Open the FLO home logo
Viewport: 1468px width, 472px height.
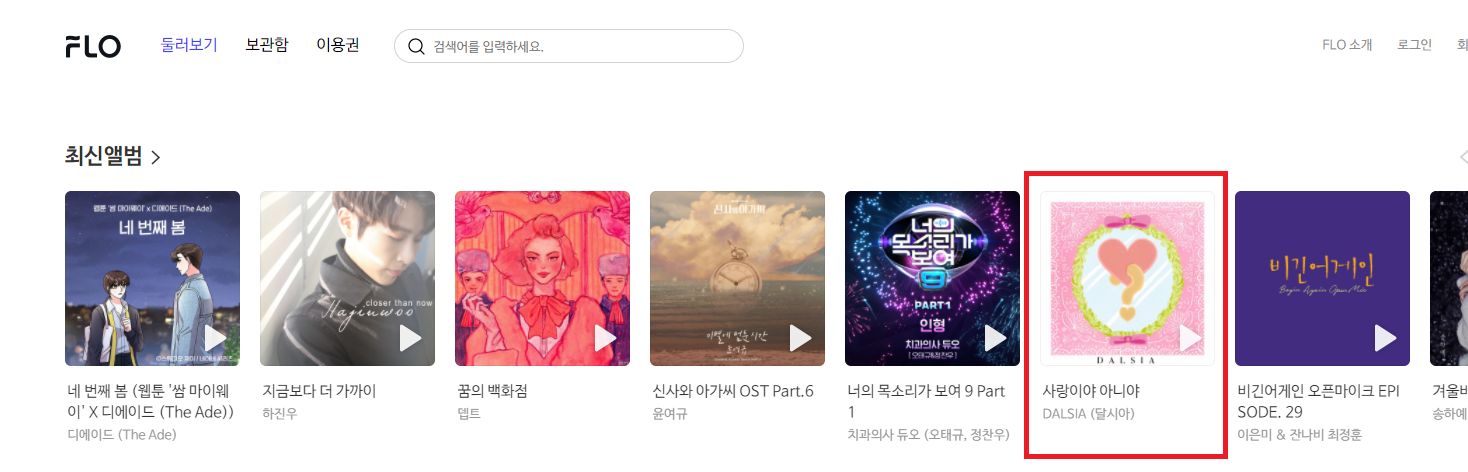point(93,46)
